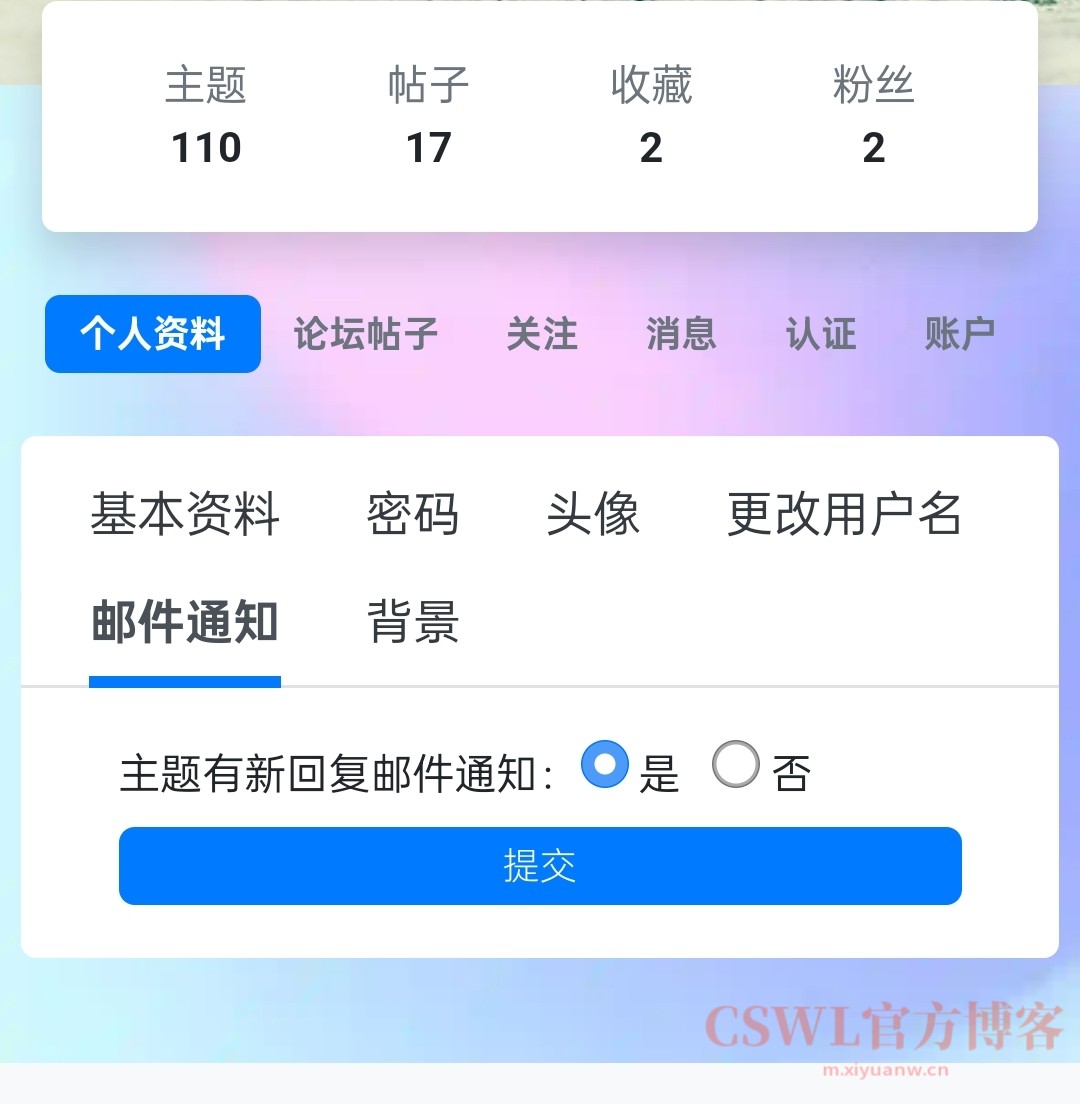Viewport: 1080px width, 1104px height.
Task: Select the 认证 tab
Action: coord(821,334)
